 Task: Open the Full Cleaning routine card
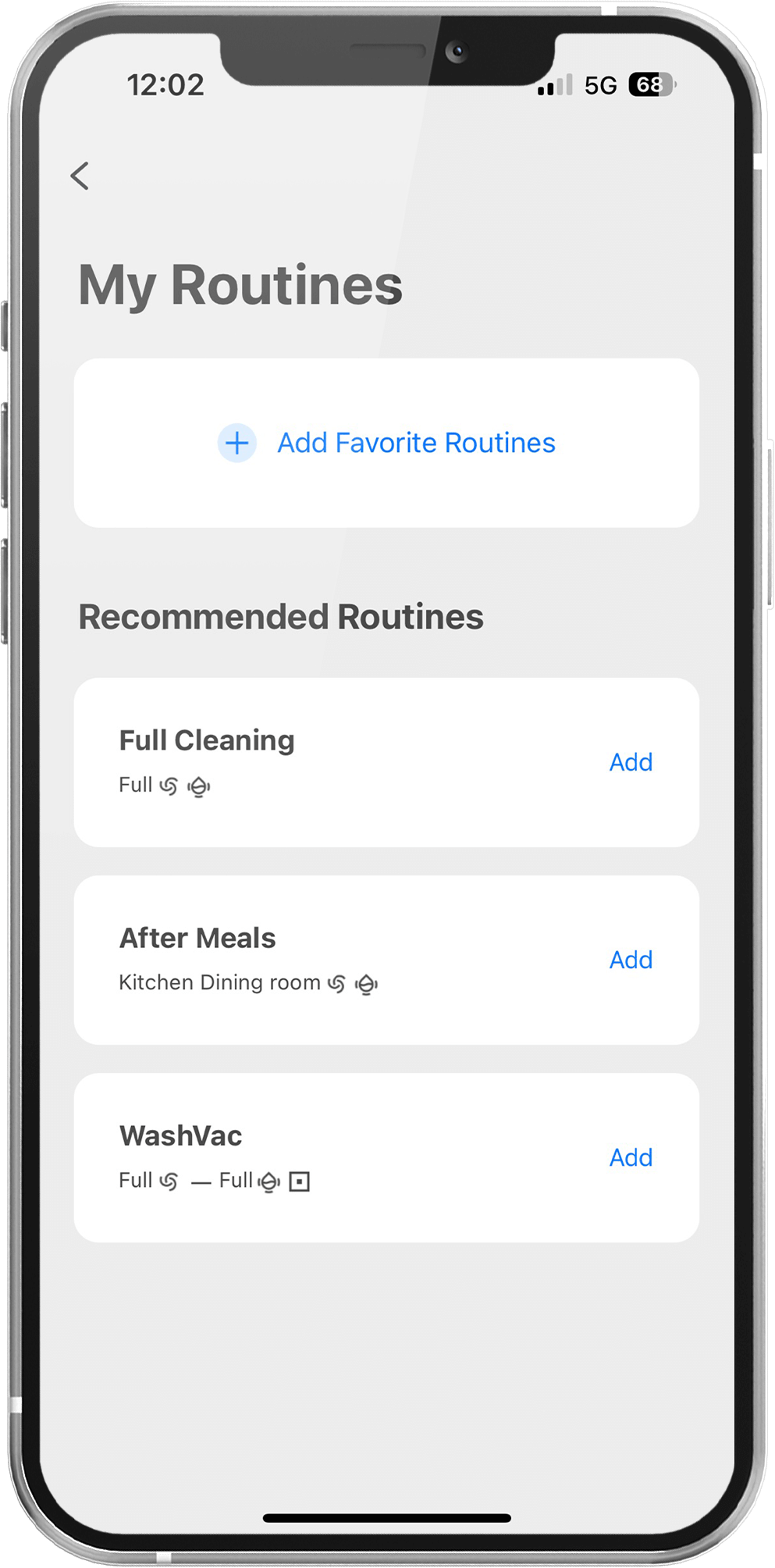[312, 761]
